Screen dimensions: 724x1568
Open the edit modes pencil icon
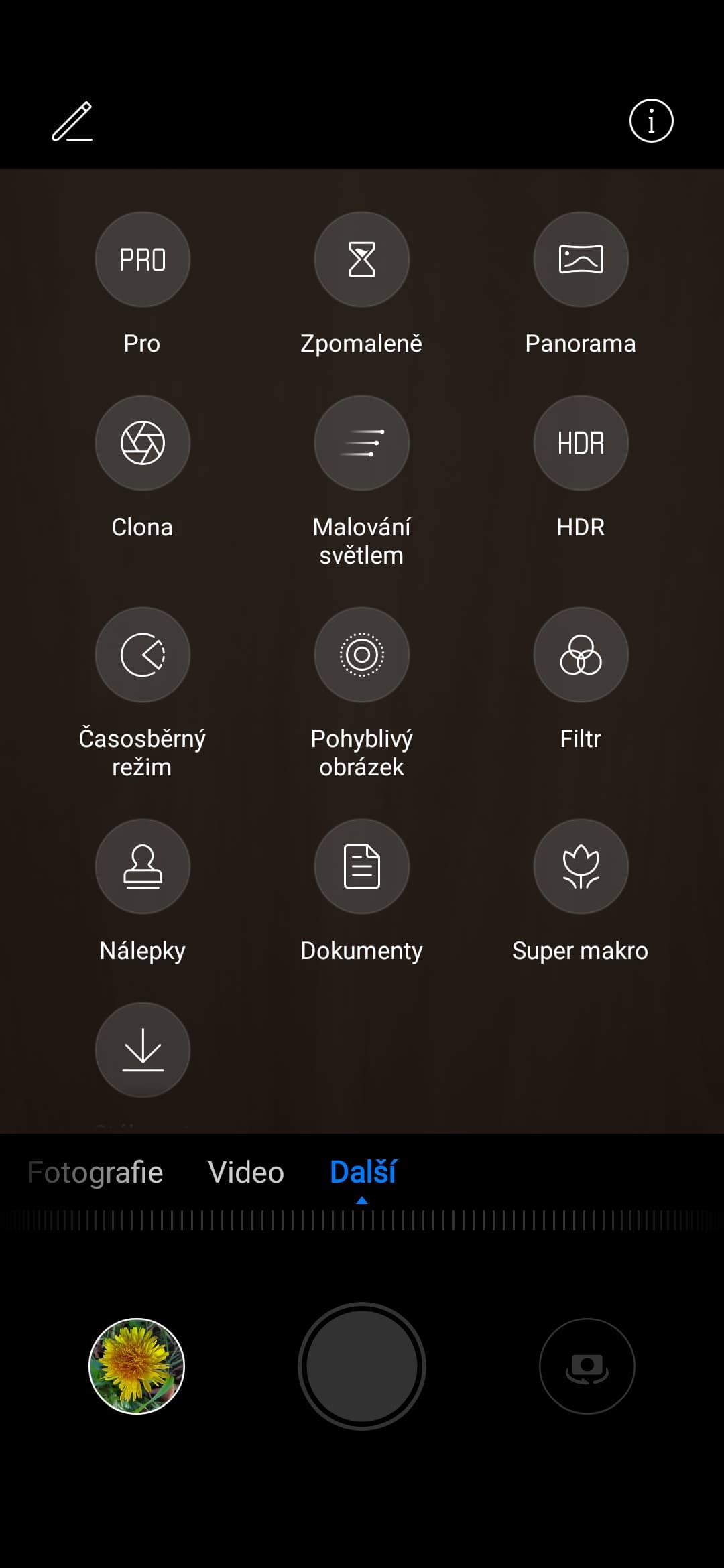point(72,121)
